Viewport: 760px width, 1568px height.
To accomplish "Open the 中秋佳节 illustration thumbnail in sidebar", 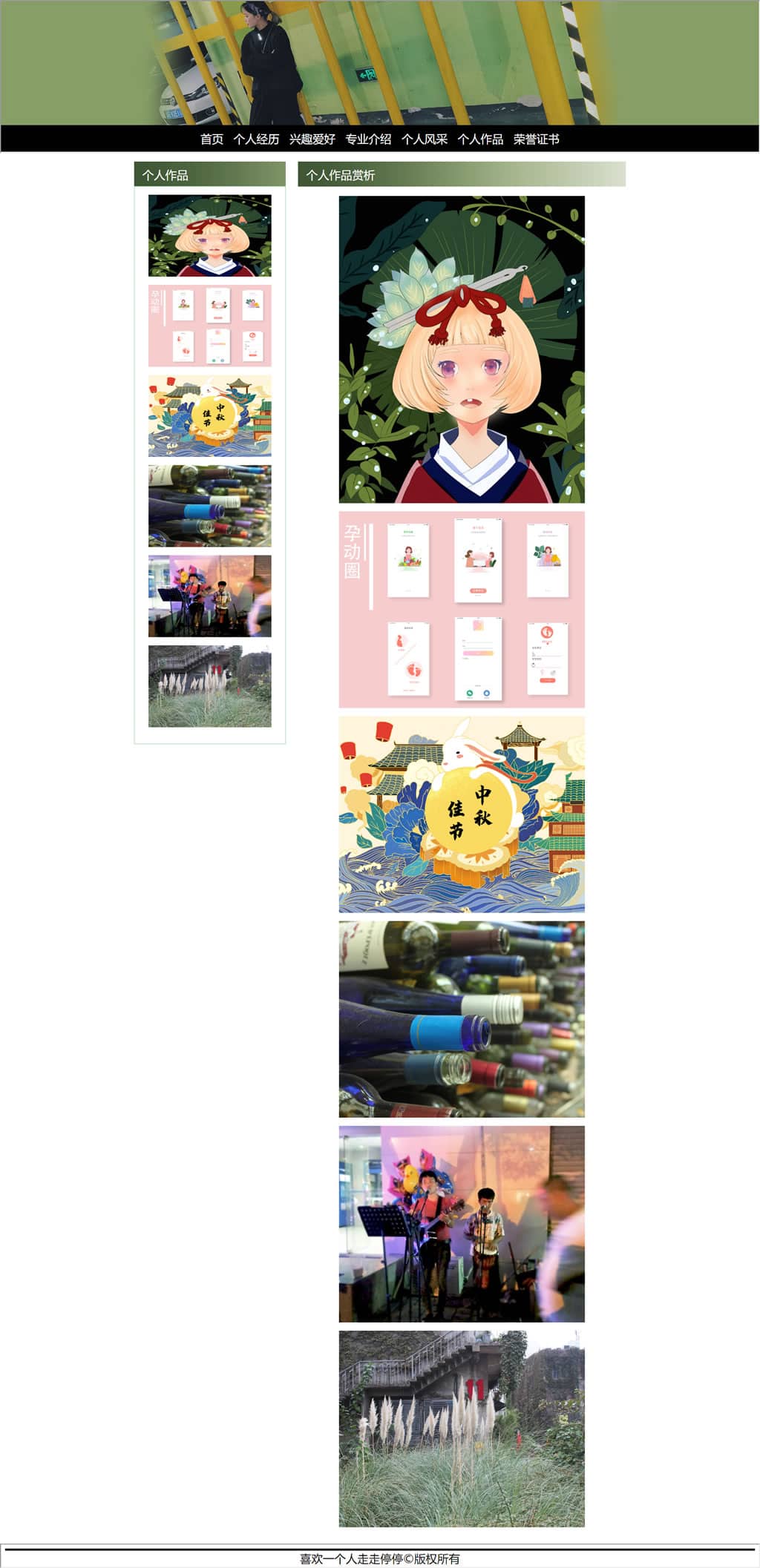I will coord(210,416).
